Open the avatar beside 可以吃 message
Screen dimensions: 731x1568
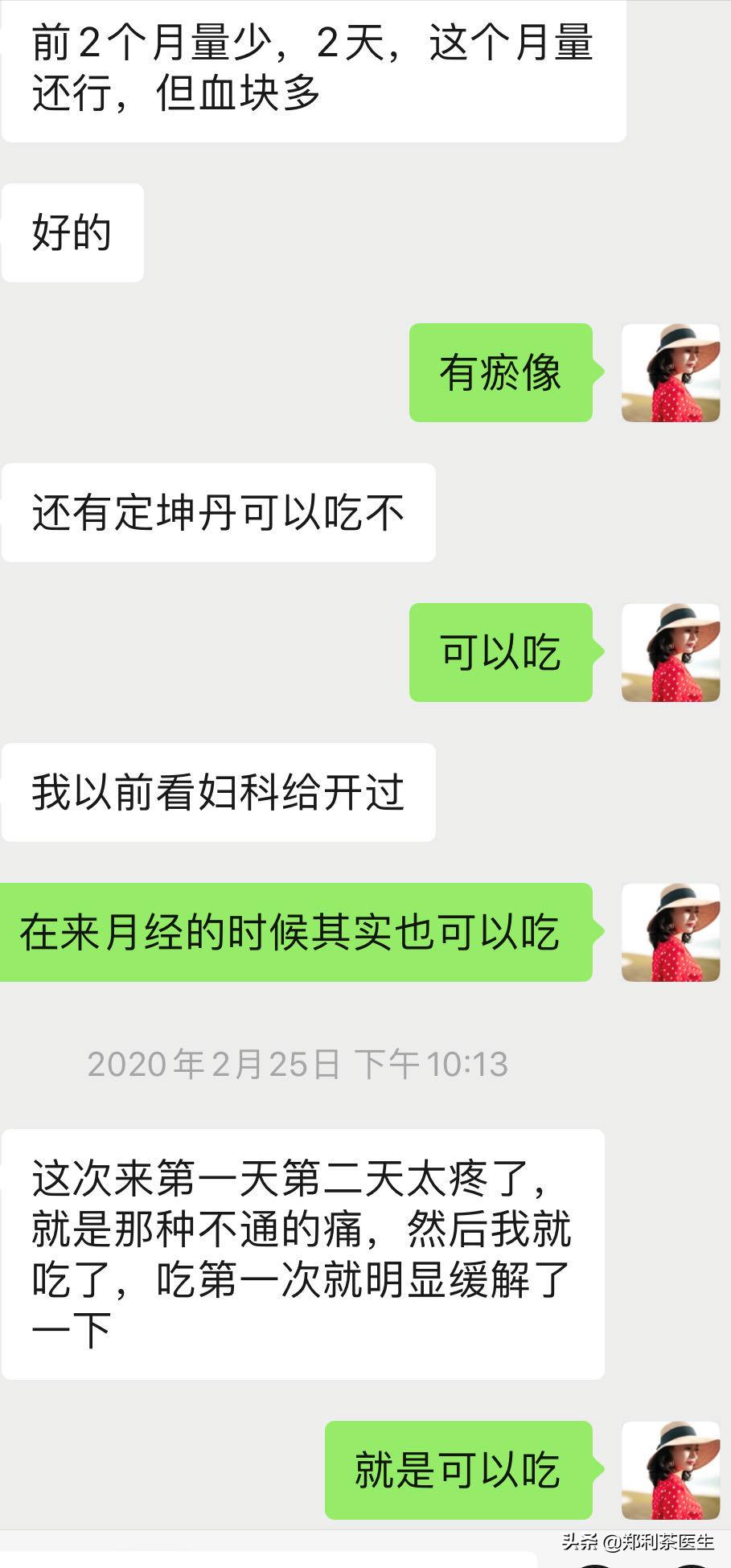pos(672,654)
